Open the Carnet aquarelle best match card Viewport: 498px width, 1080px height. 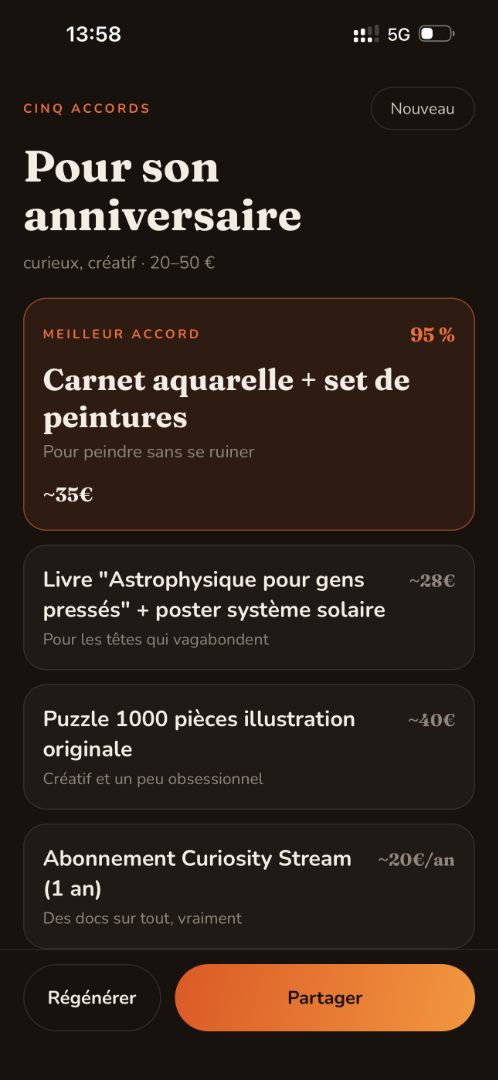click(249, 414)
